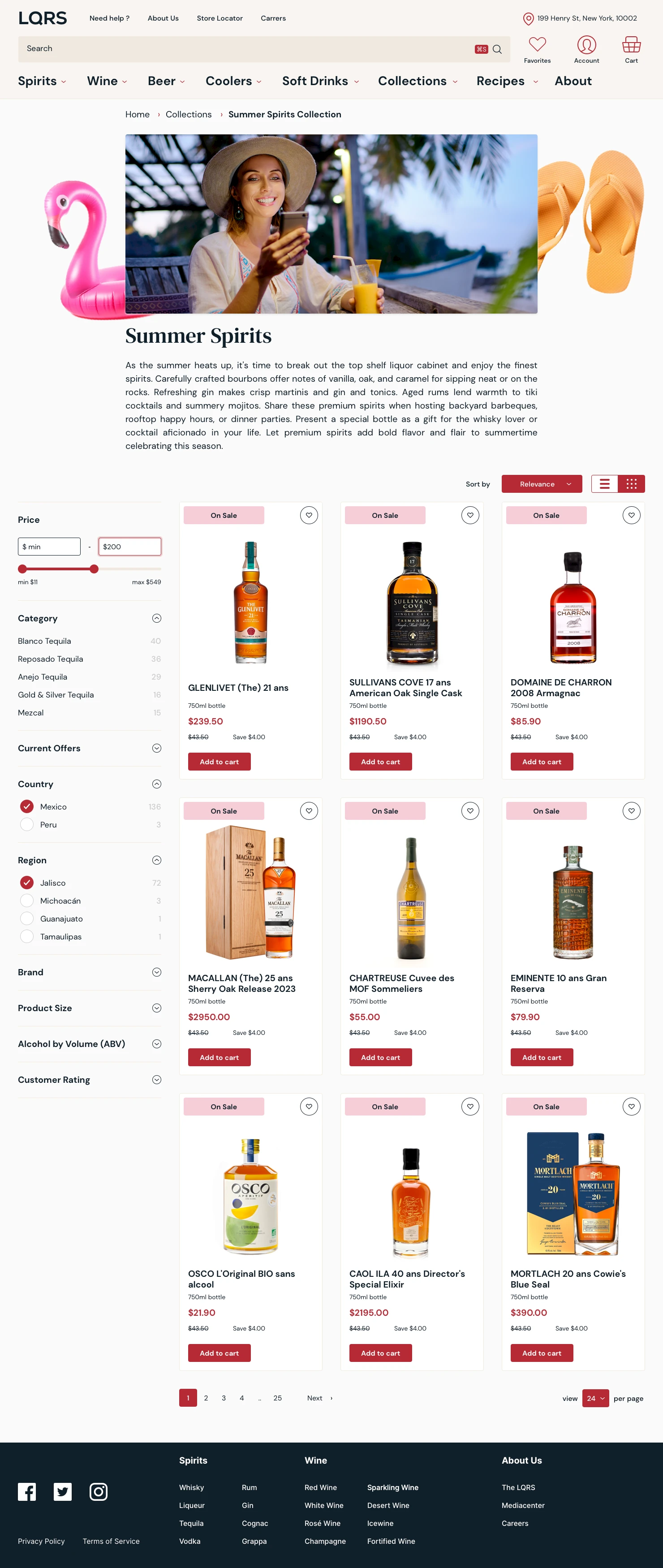
Task: Switch to list view layout
Action: (x=605, y=484)
